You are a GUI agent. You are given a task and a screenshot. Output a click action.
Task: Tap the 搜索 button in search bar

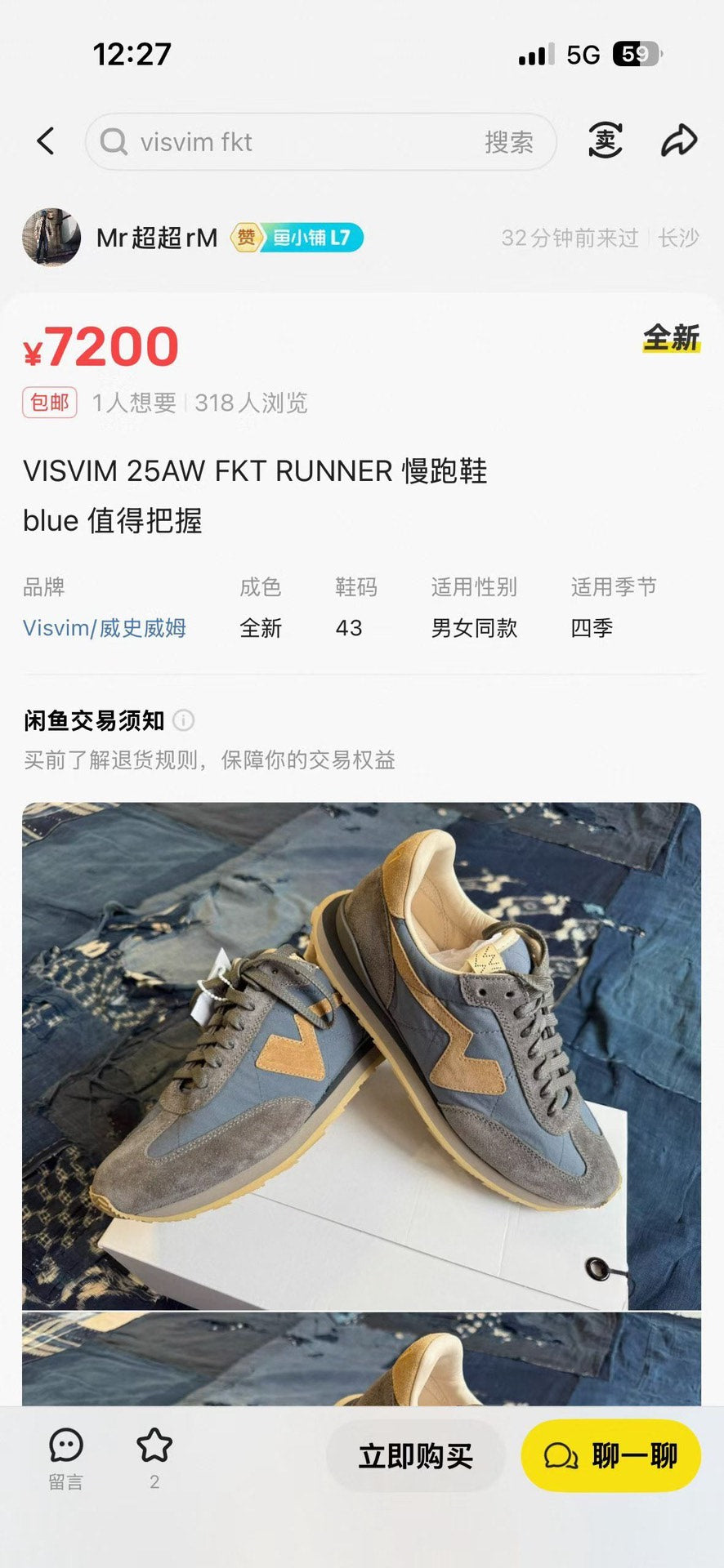pyautogui.click(x=508, y=142)
